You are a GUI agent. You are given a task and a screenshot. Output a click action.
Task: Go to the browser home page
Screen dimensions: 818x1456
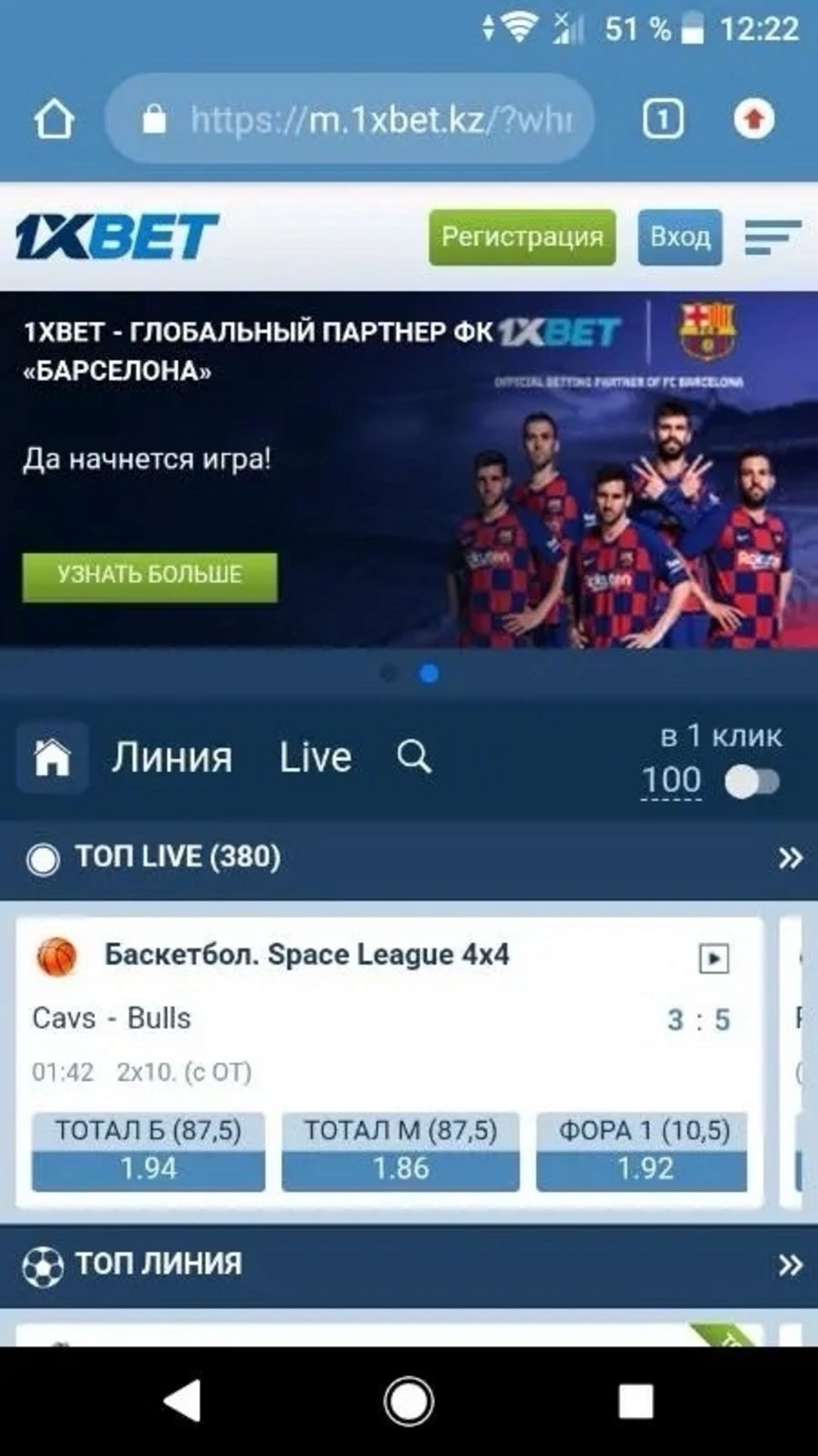click(54, 119)
